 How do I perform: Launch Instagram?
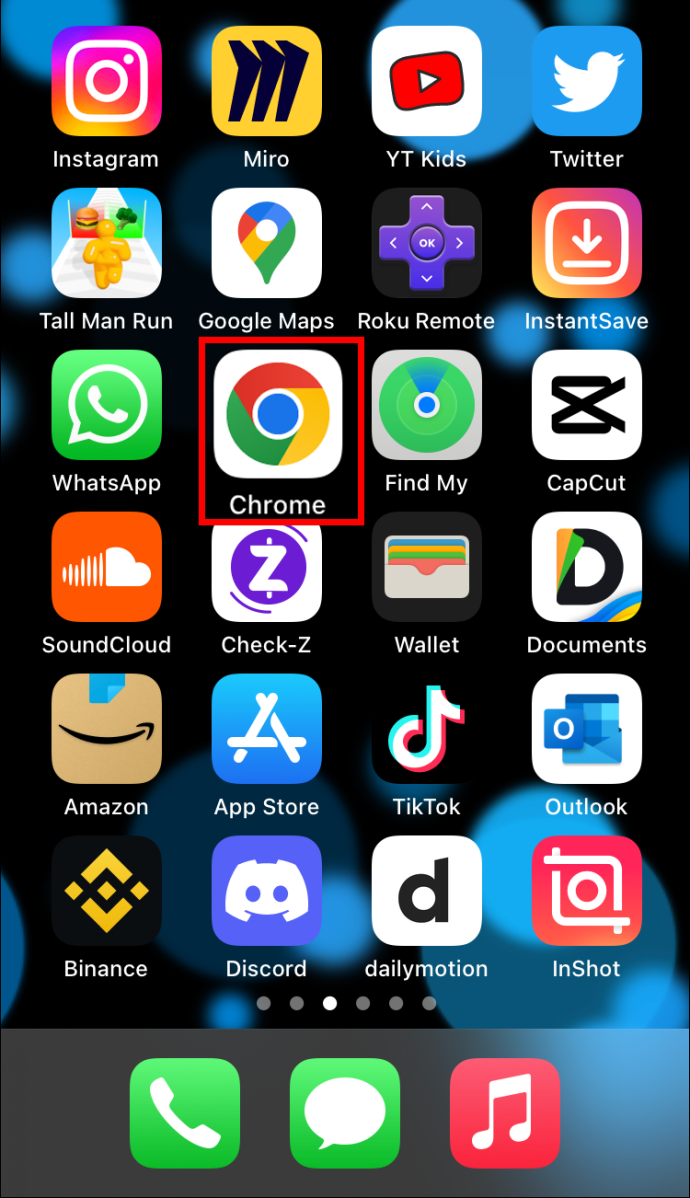click(106, 81)
